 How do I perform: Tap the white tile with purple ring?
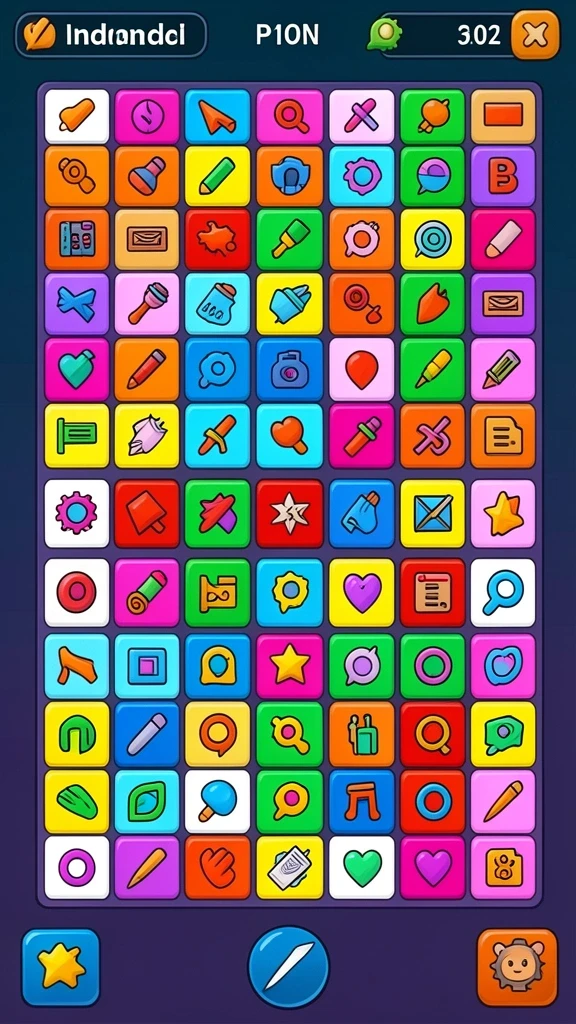coord(76,867)
